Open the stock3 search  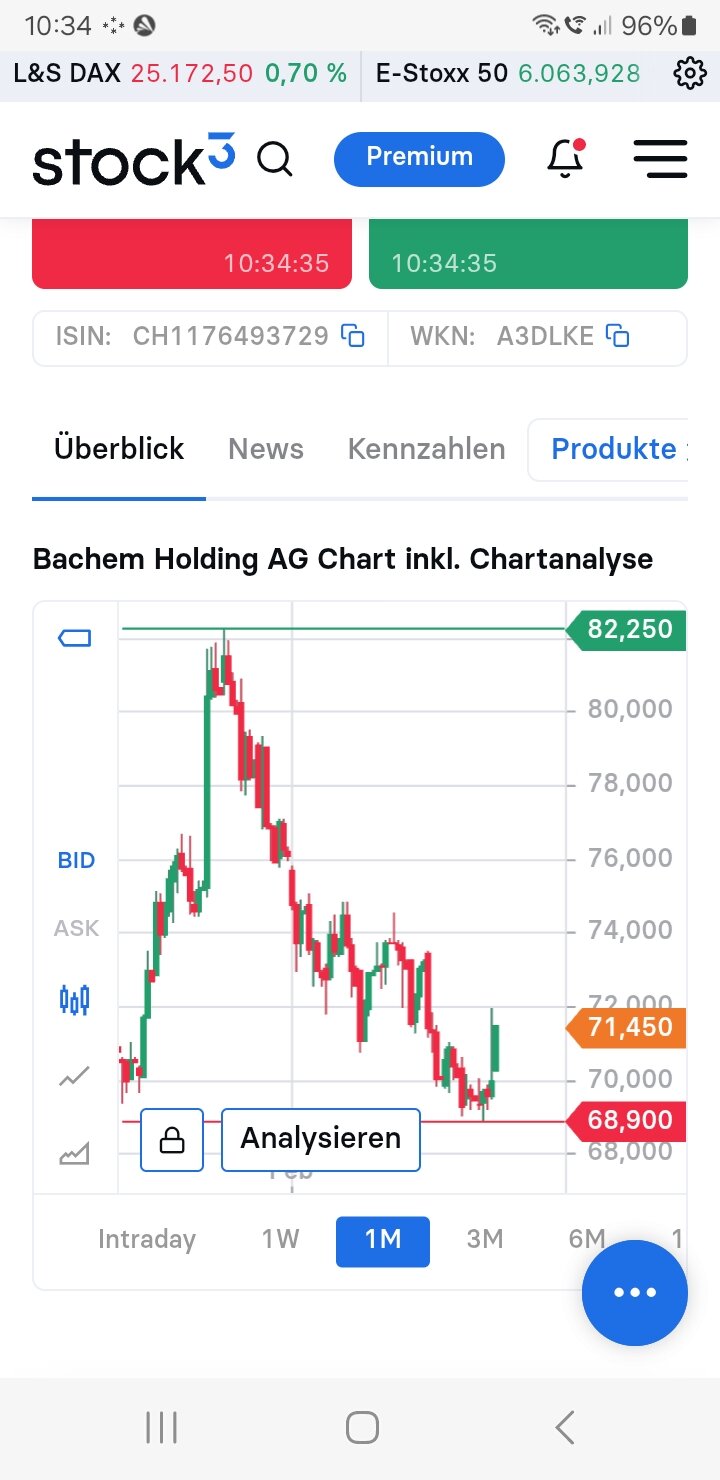click(x=274, y=159)
